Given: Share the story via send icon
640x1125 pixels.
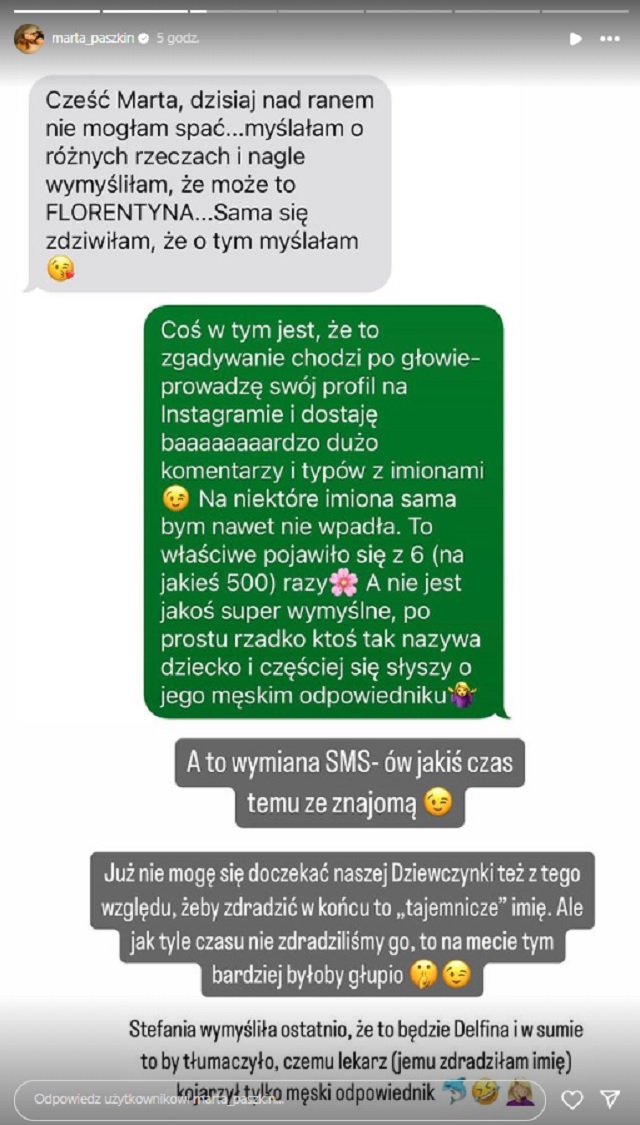Looking at the screenshot, I should click(x=610, y=1100).
